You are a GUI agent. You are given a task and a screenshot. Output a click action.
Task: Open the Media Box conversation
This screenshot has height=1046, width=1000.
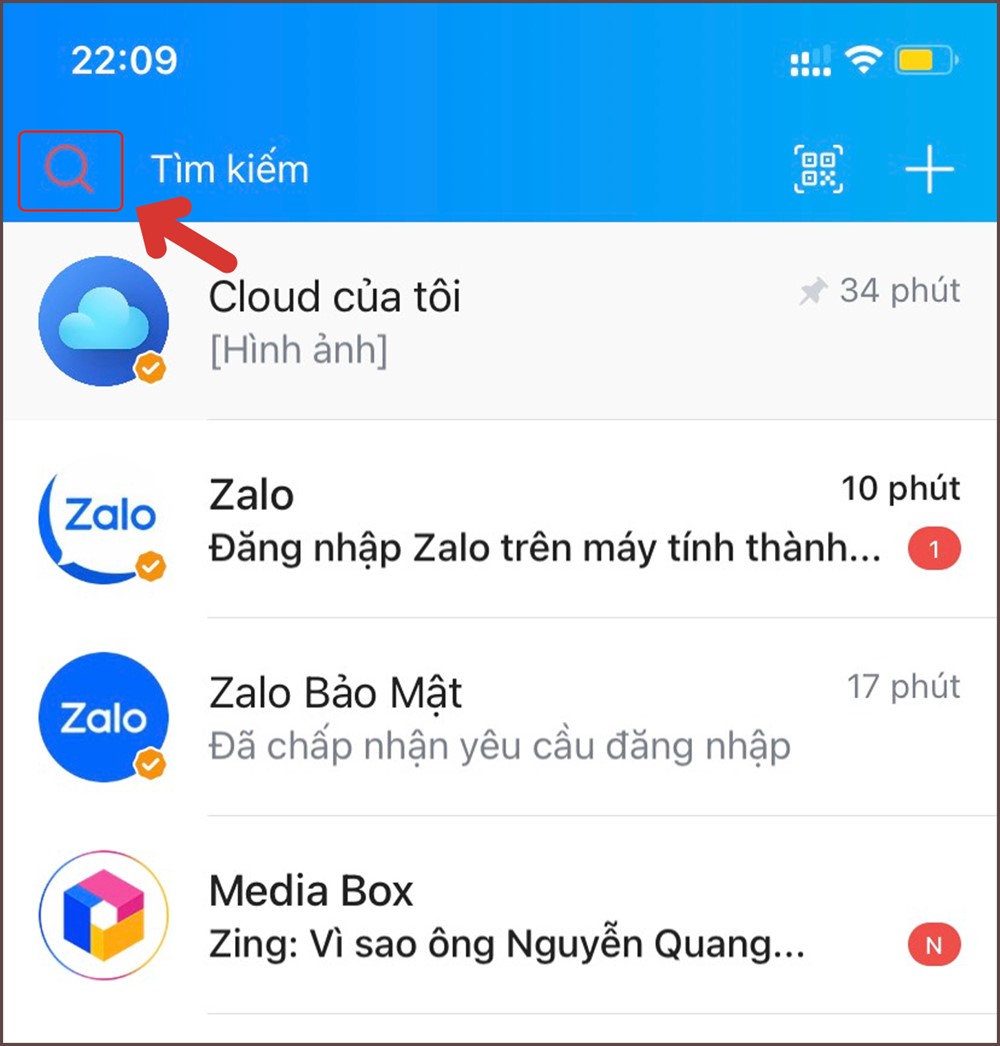tap(450, 914)
